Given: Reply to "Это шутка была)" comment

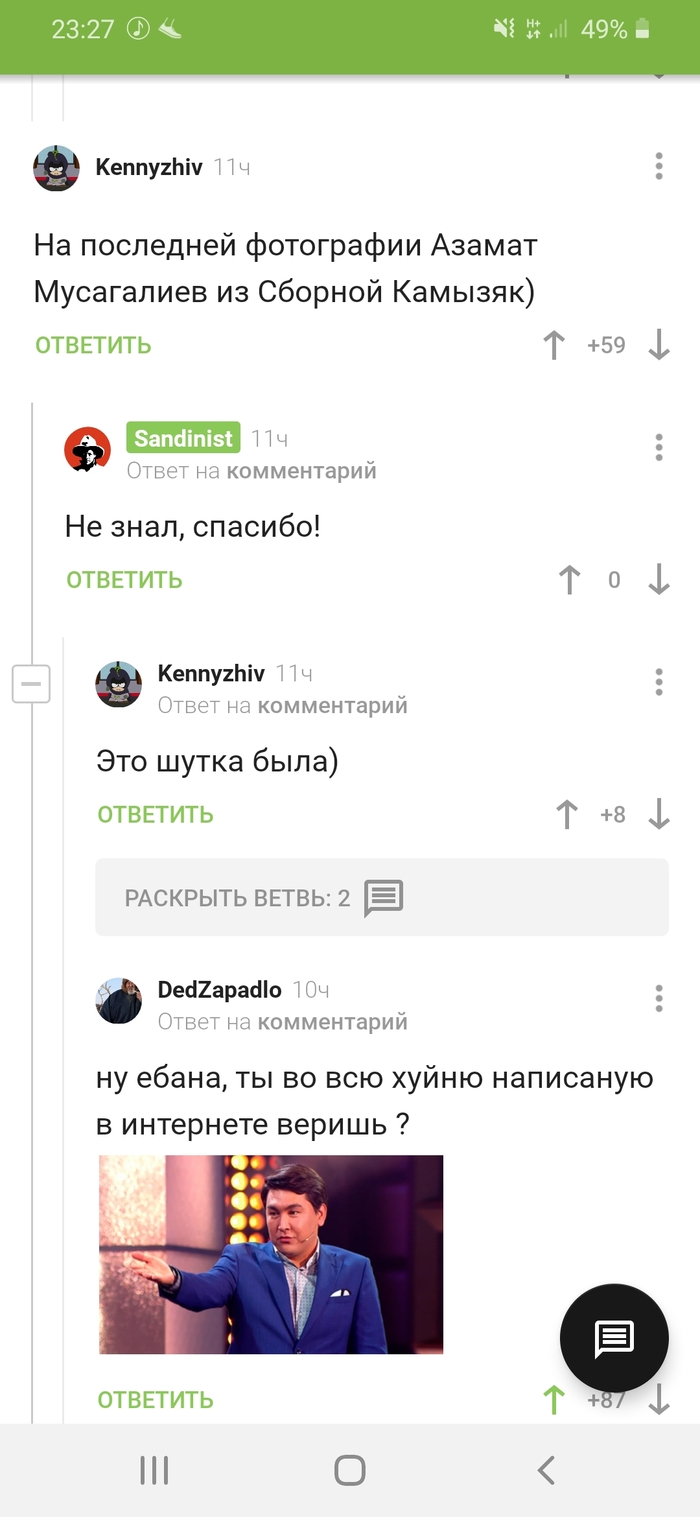Looking at the screenshot, I should coord(155,815).
